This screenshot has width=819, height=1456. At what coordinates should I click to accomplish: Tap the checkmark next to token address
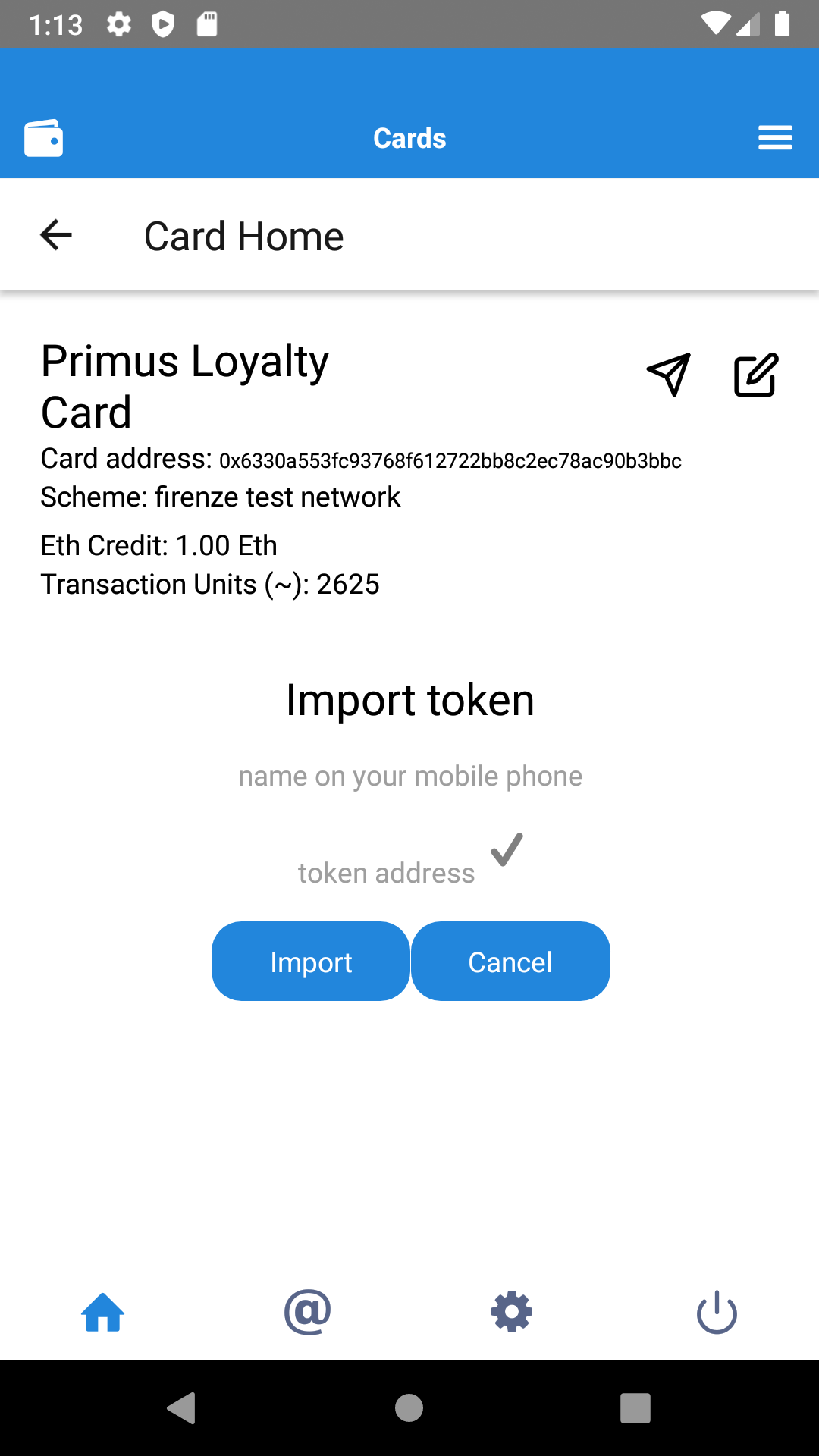point(507,850)
